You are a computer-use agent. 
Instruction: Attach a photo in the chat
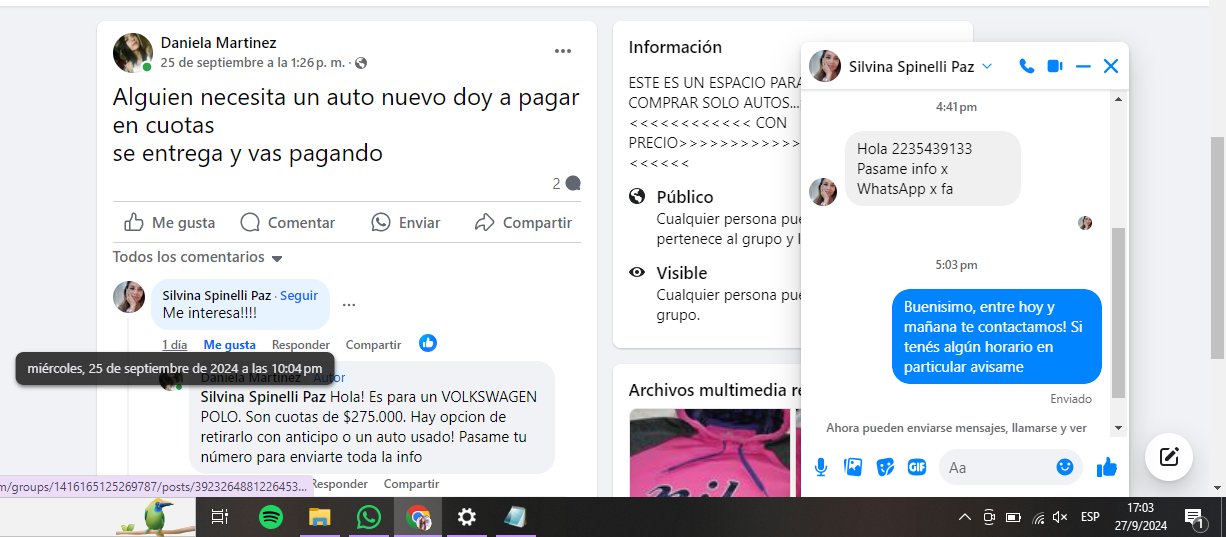(x=853, y=467)
